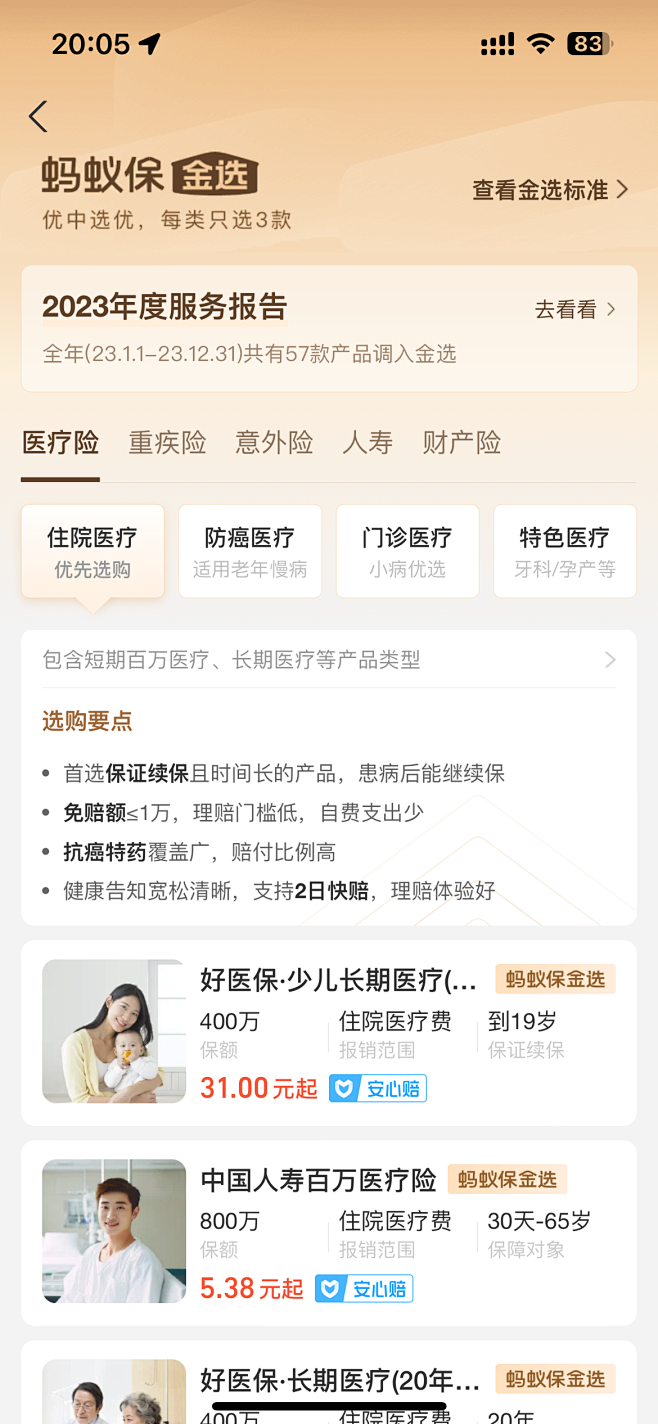Screen dimensions: 658x1424
Task: Switch to the 财产险 tab
Action: click(x=461, y=443)
